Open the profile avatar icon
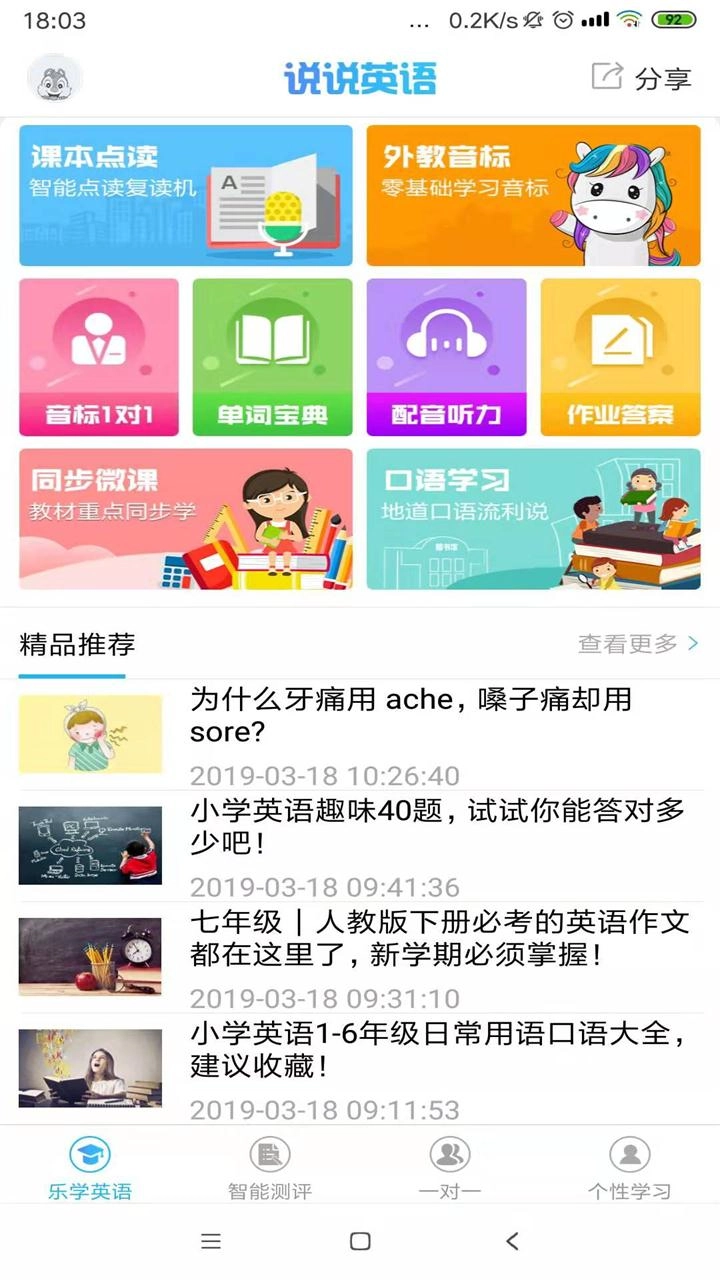Image resolution: width=720 pixels, height=1280 pixels. click(x=54, y=79)
